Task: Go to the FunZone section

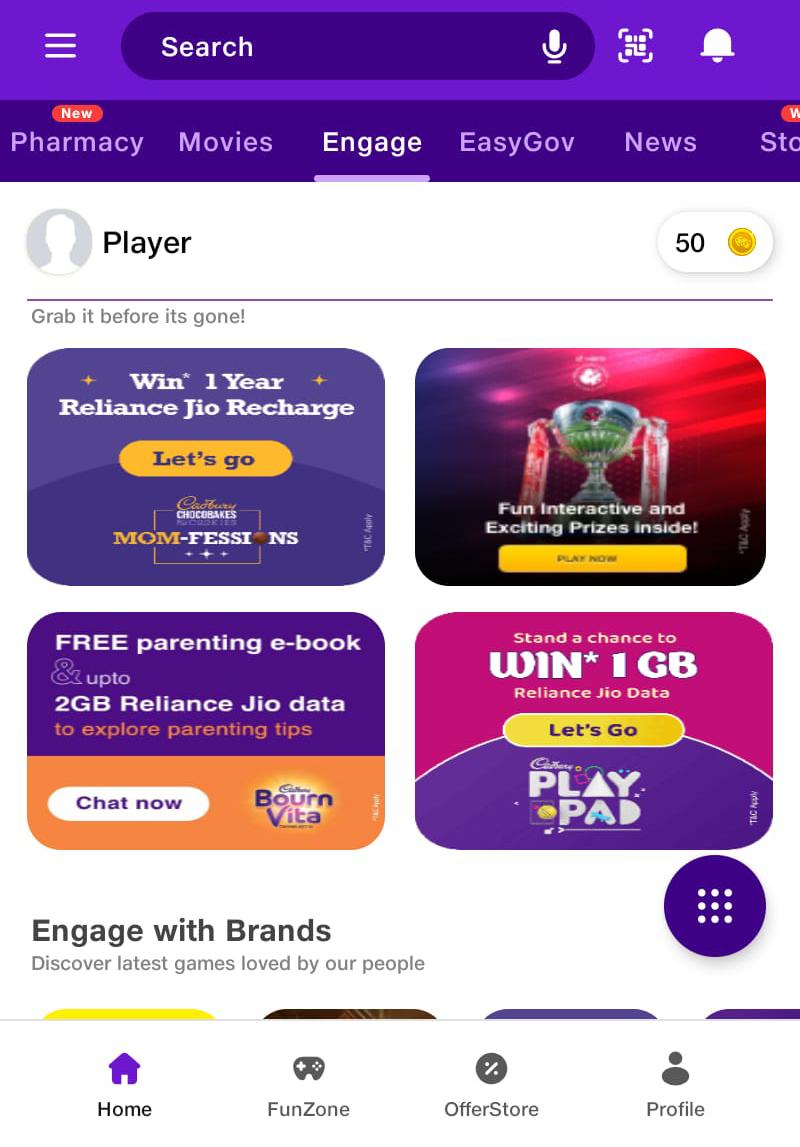Action: [x=308, y=1084]
